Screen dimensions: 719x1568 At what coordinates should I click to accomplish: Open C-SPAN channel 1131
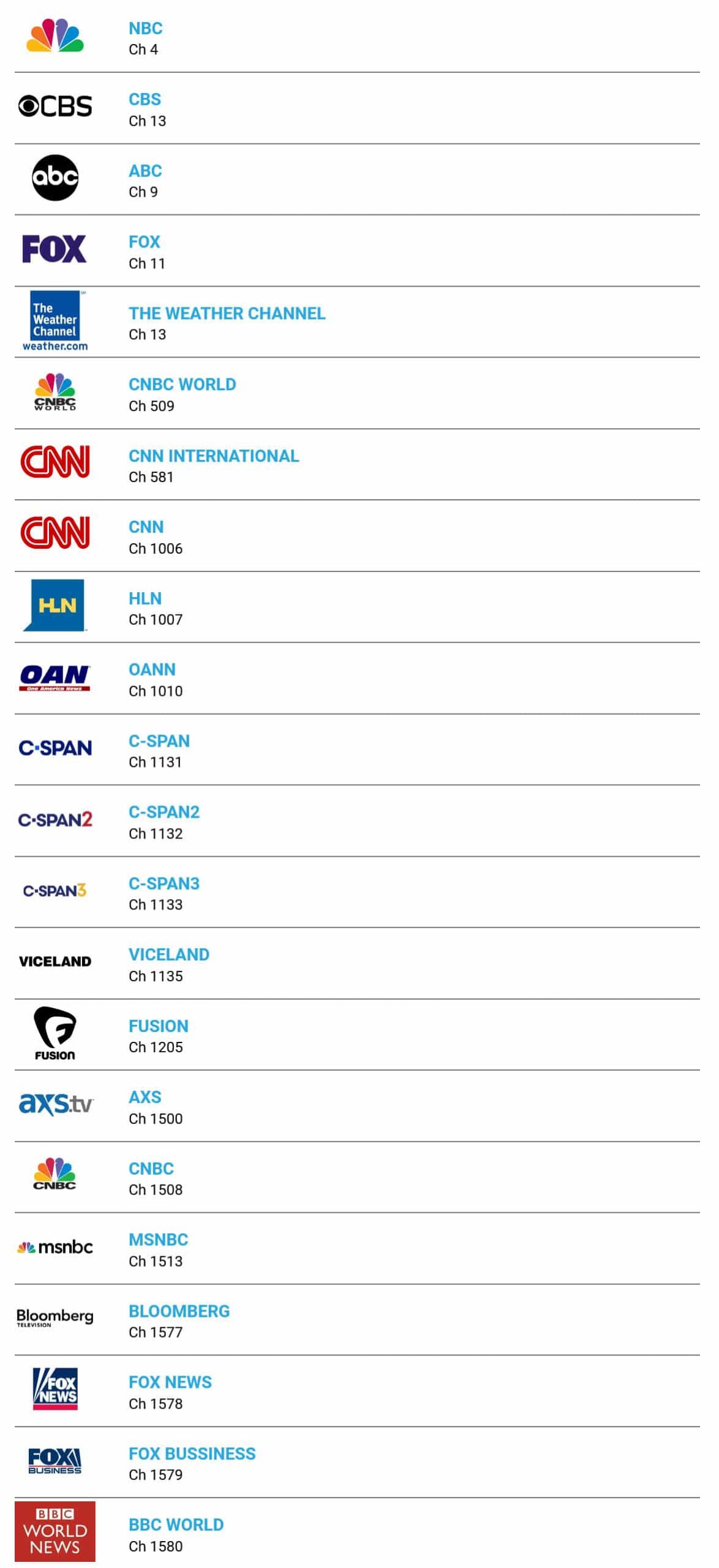click(357, 750)
